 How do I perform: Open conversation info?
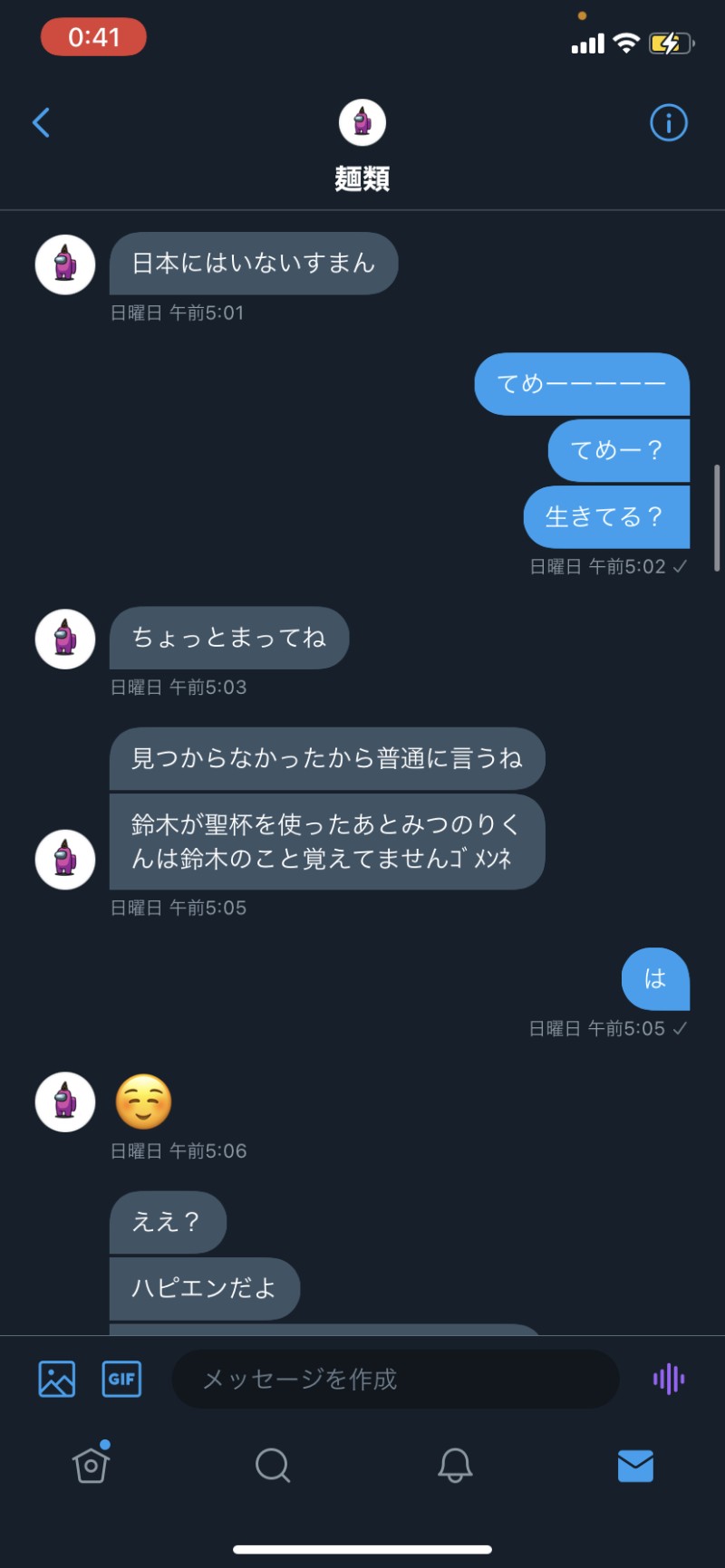coord(669,122)
